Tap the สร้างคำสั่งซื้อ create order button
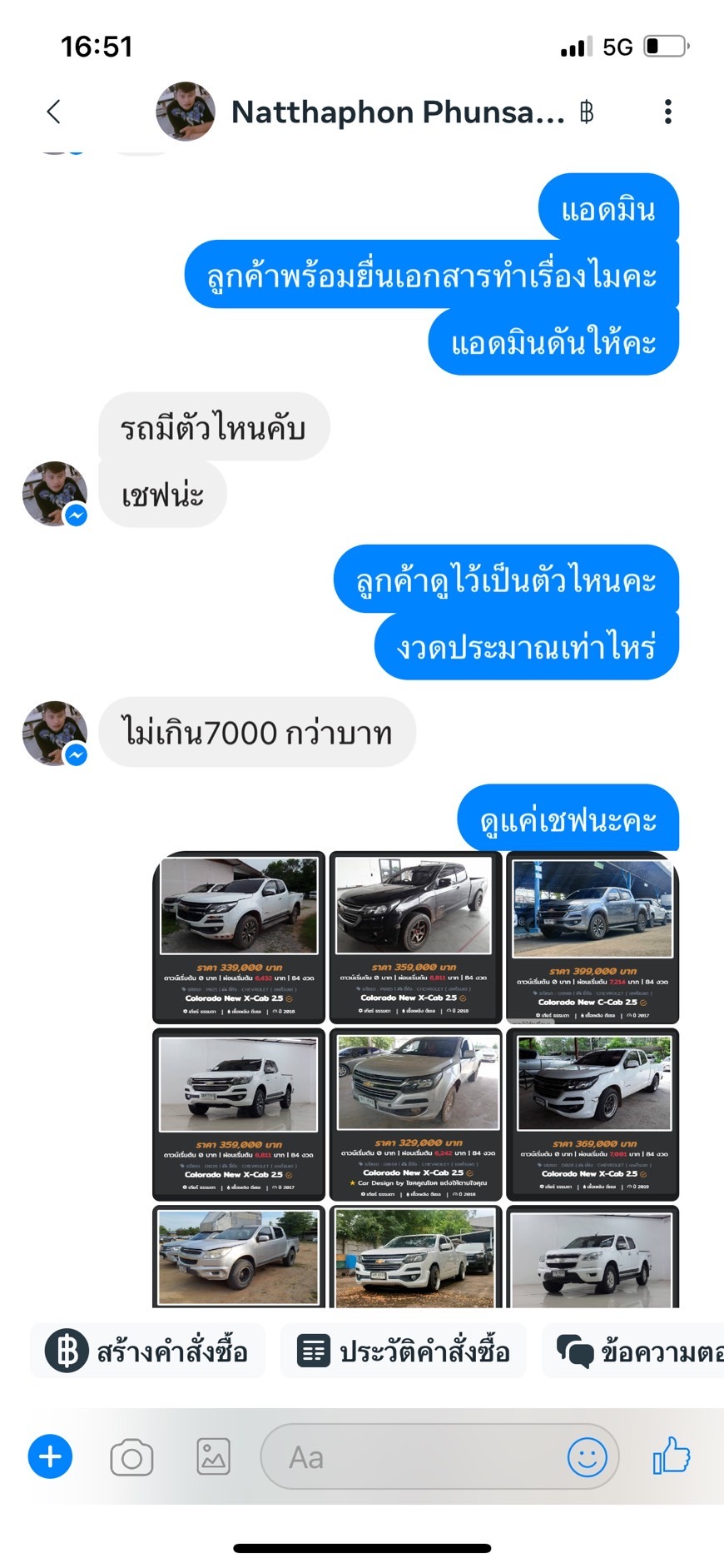724x1568 pixels. pyautogui.click(x=148, y=1351)
